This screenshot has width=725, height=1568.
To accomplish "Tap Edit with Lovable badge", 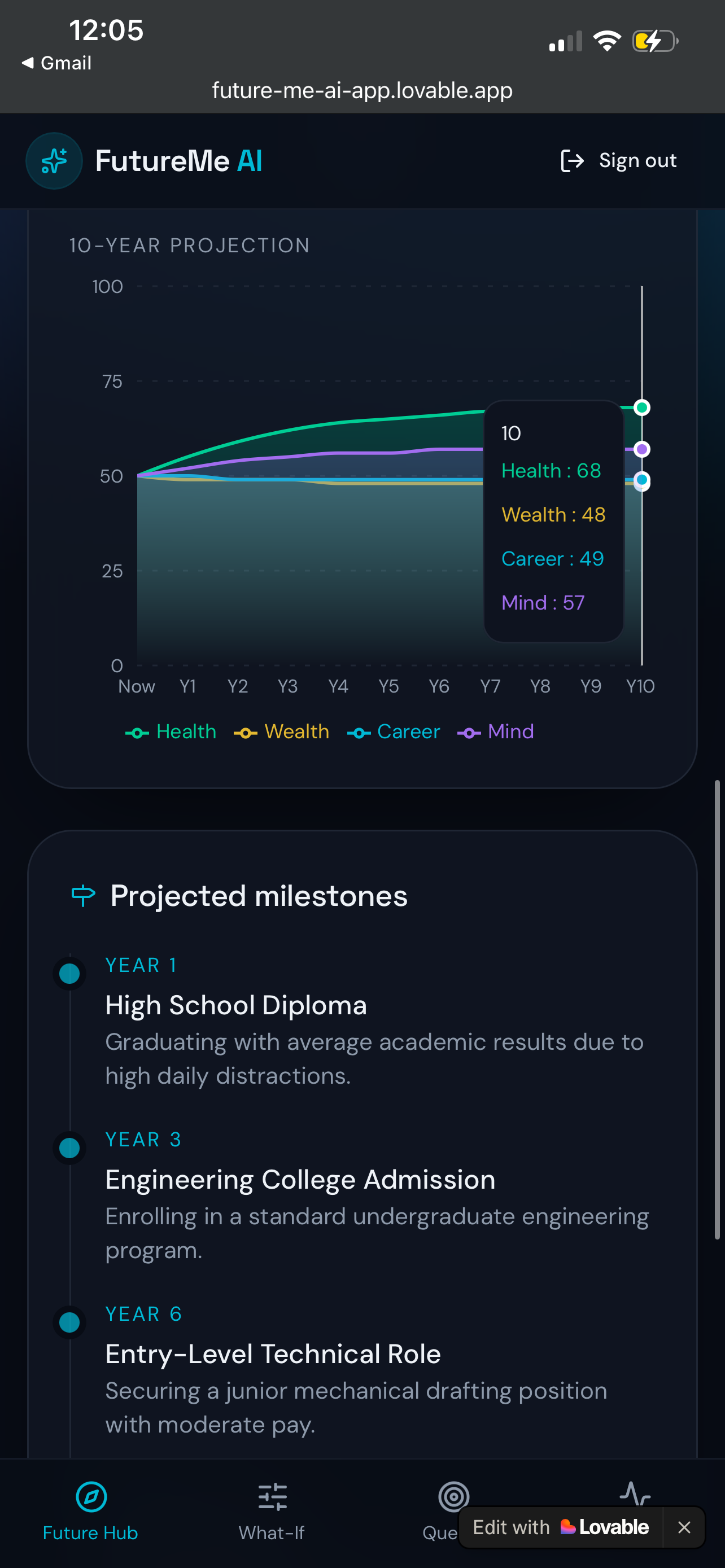I will [561, 1527].
